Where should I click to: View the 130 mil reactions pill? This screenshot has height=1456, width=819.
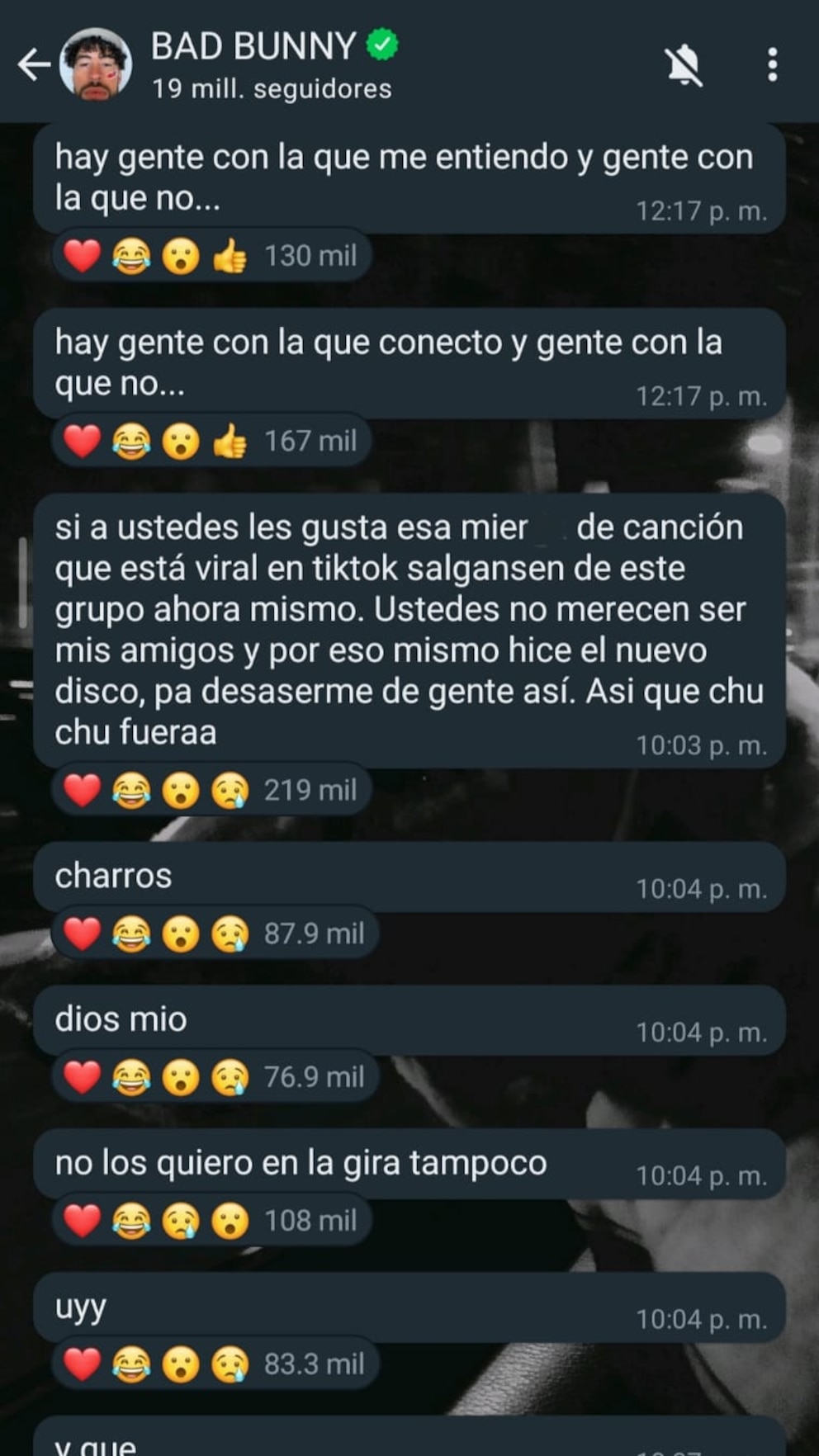(211, 256)
